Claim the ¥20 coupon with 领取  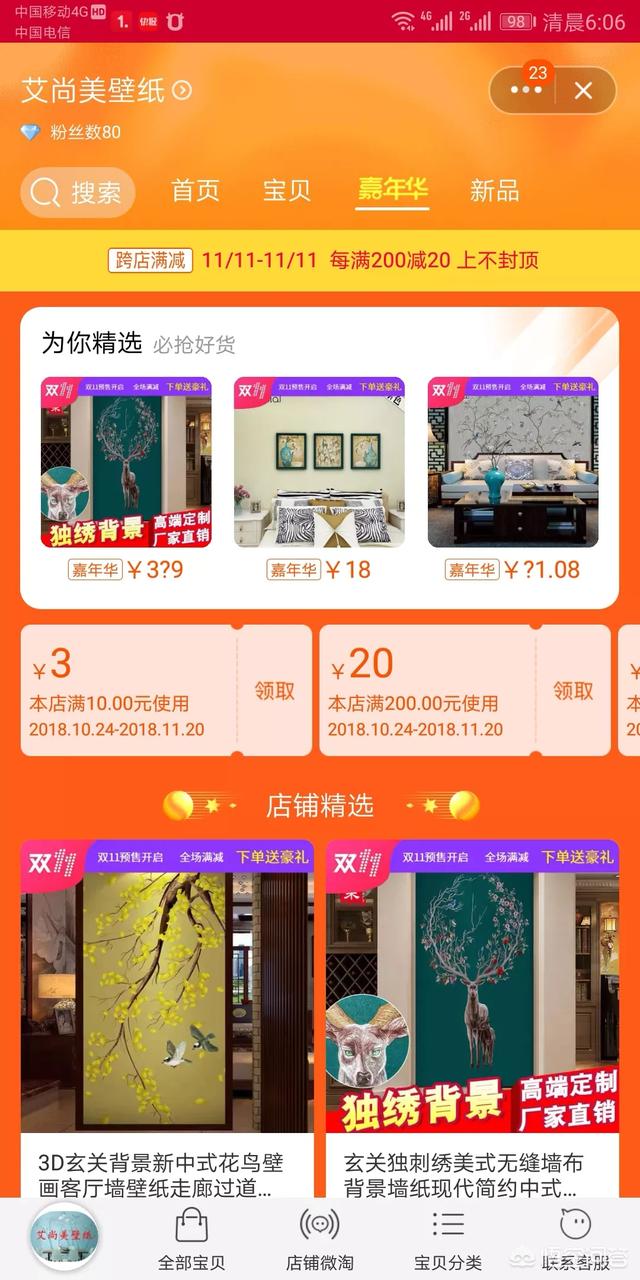[573, 691]
